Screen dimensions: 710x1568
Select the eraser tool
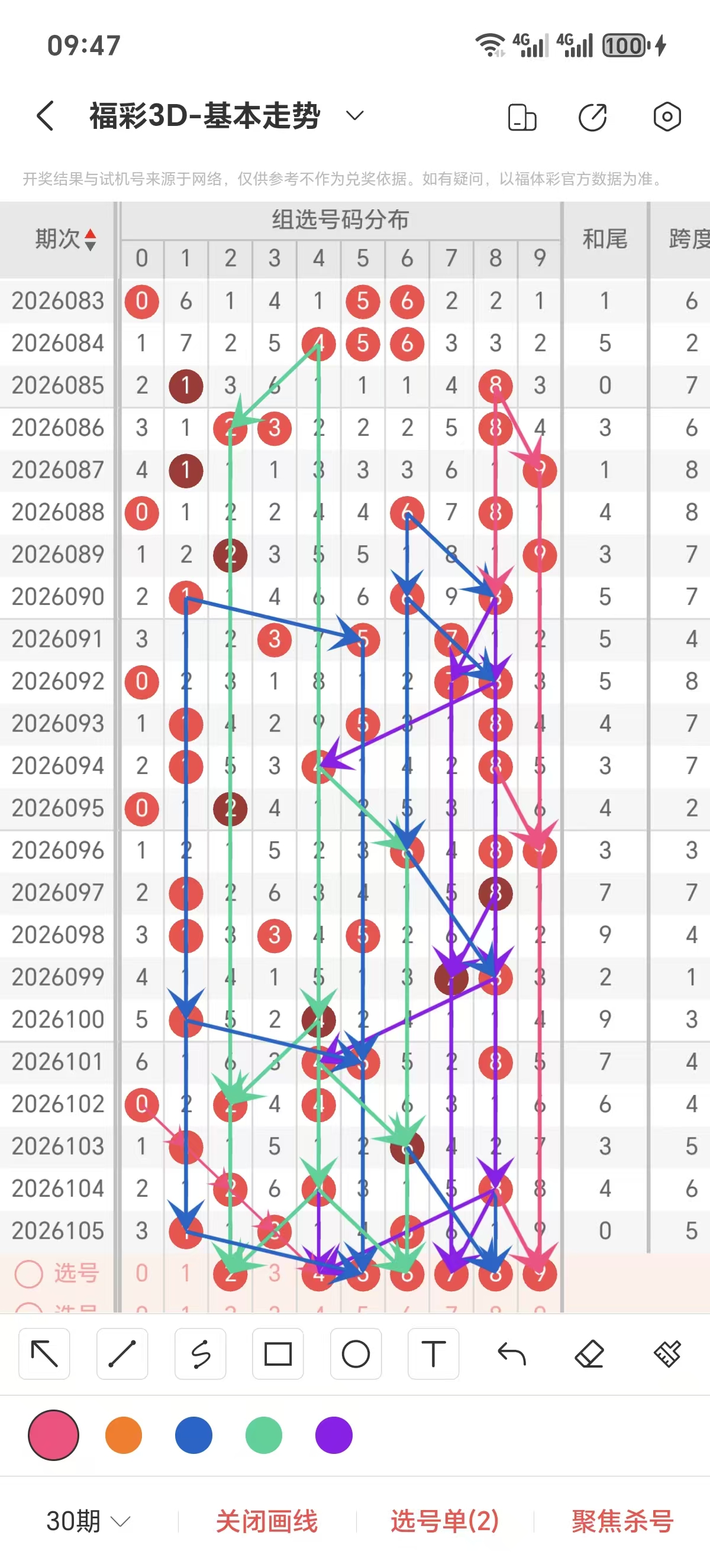pos(589,1354)
